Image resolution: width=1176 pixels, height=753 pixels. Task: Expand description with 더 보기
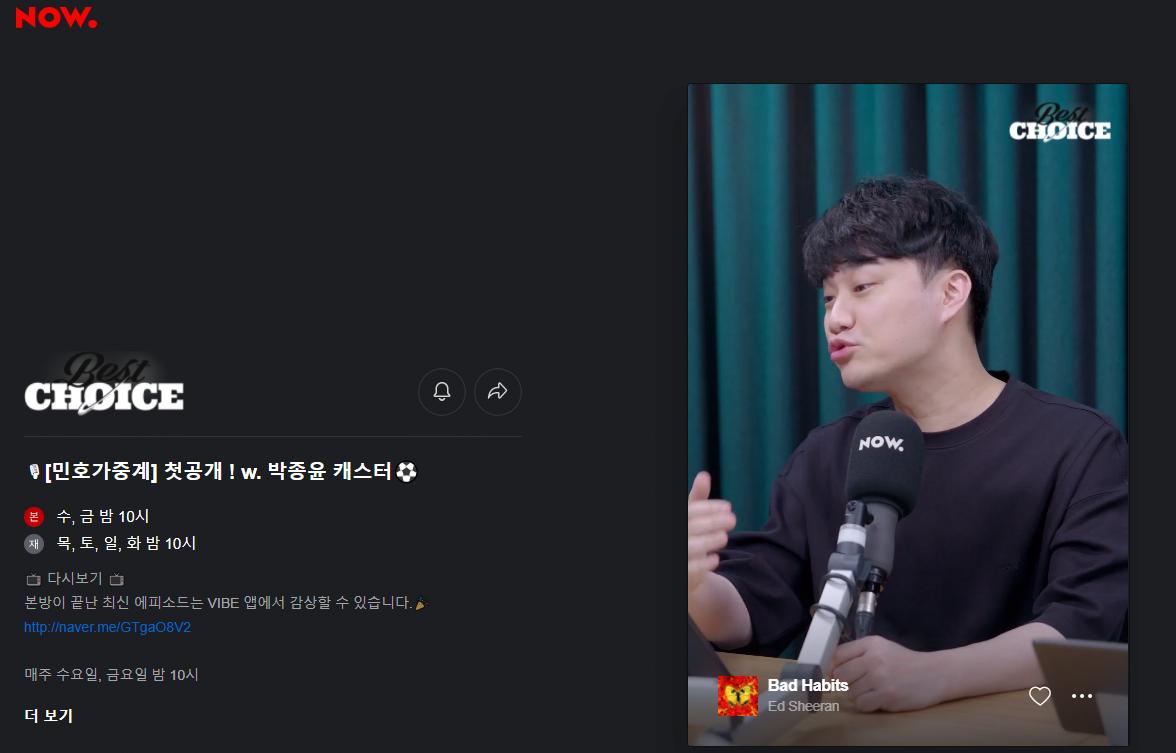point(48,715)
